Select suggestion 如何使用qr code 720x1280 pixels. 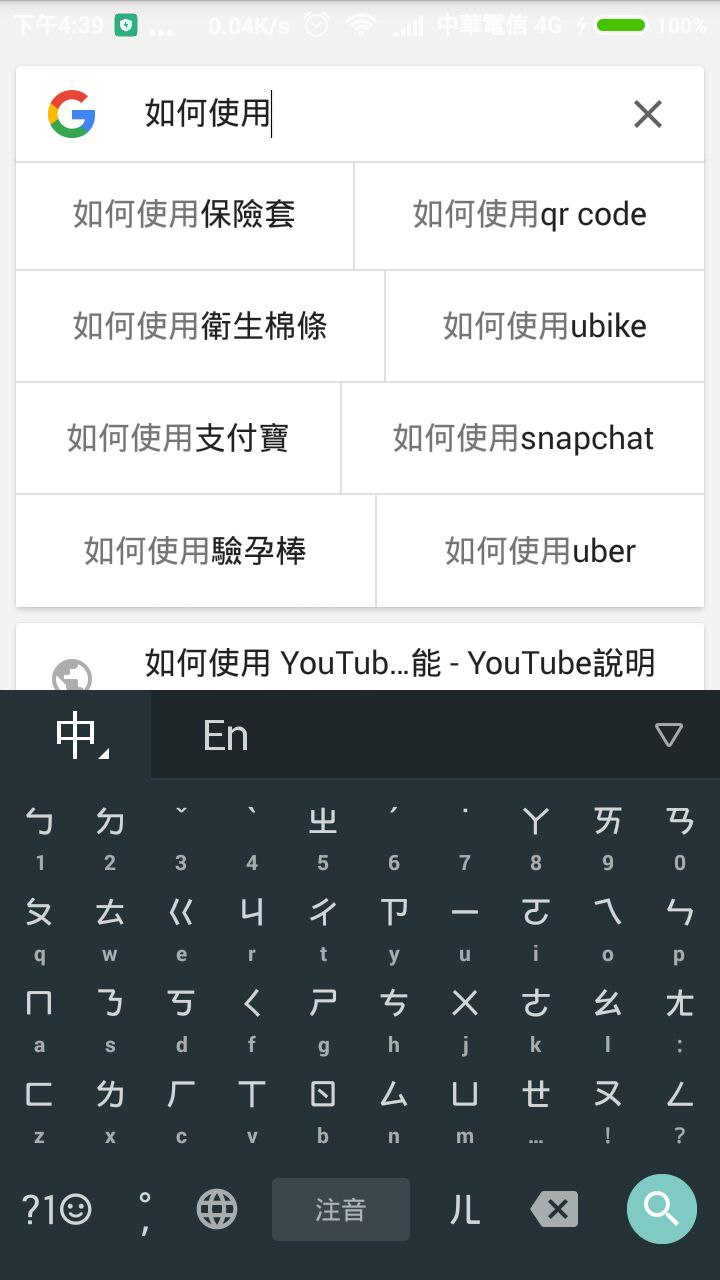pos(529,215)
